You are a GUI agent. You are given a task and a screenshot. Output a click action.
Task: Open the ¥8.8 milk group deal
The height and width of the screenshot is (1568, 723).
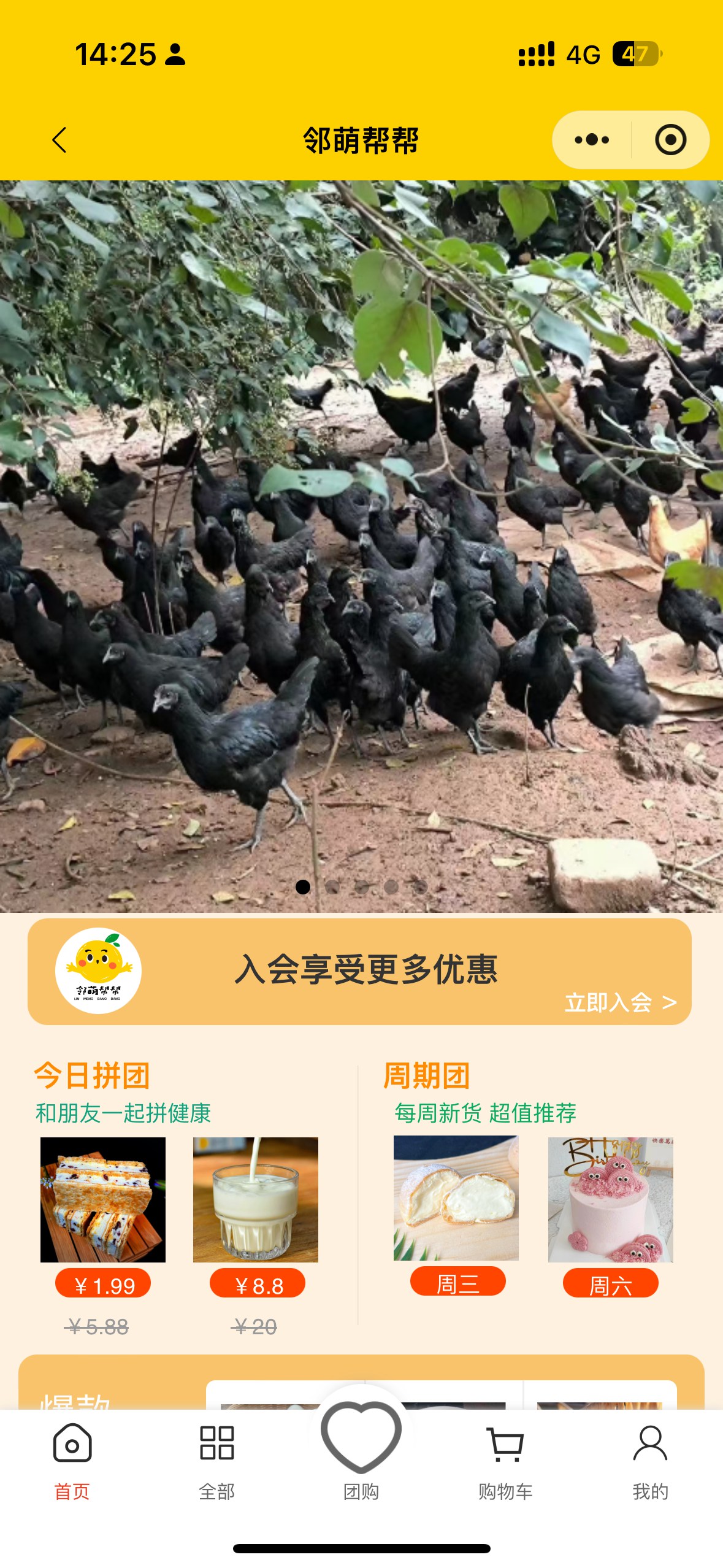coord(256,1199)
